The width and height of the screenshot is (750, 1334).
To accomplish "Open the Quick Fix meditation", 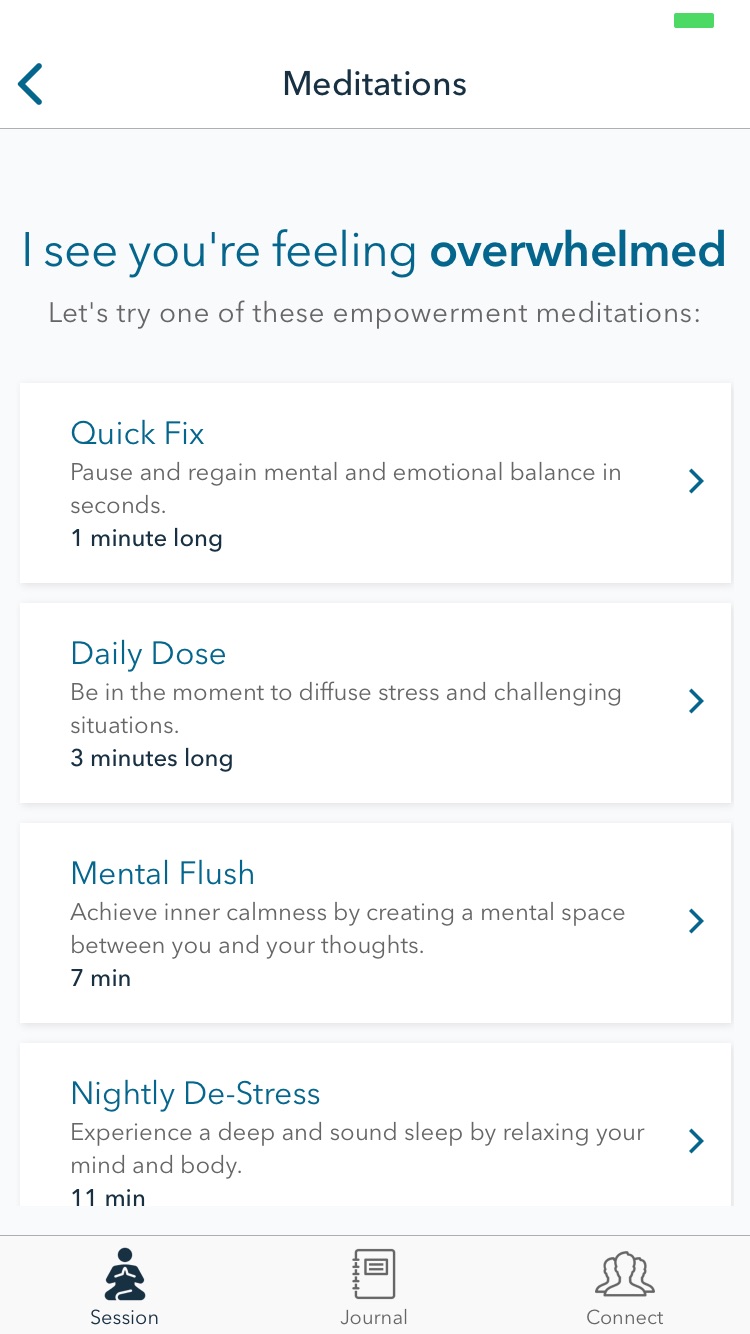I will coord(375,483).
